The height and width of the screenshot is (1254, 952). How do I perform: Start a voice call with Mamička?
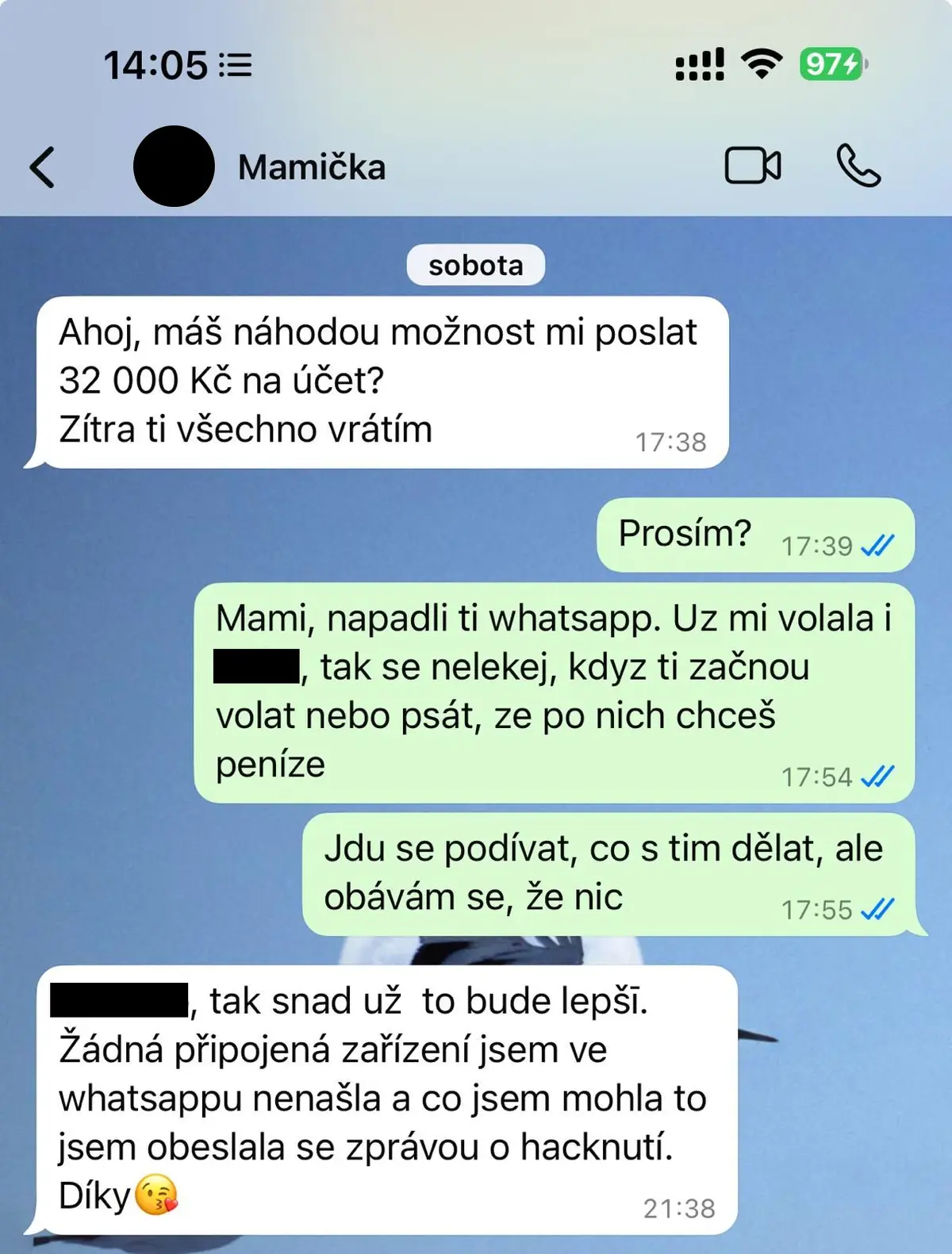point(858,166)
